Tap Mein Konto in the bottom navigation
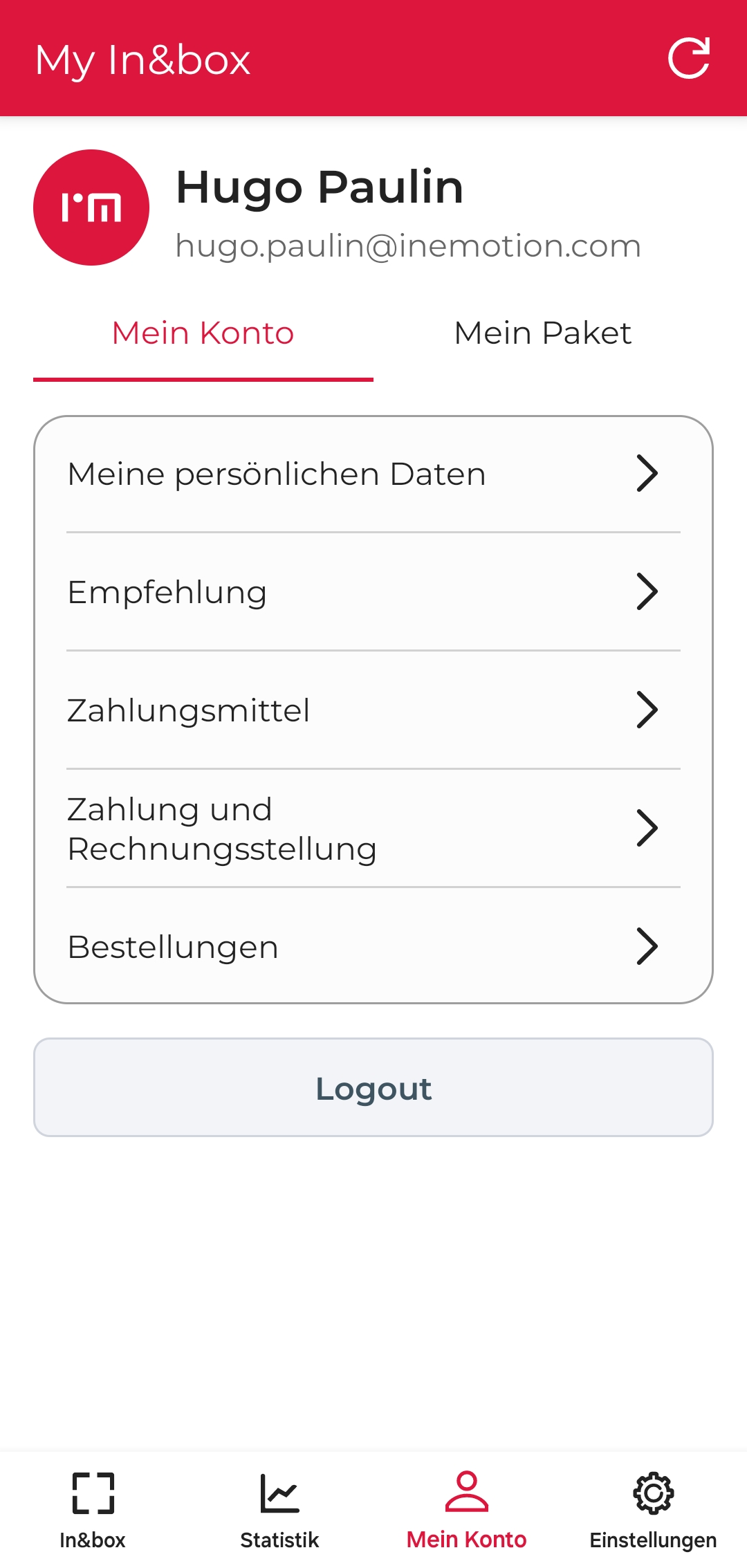Screen dimensions: 747x1568 pyautogui.click(x=466, y=1509)
